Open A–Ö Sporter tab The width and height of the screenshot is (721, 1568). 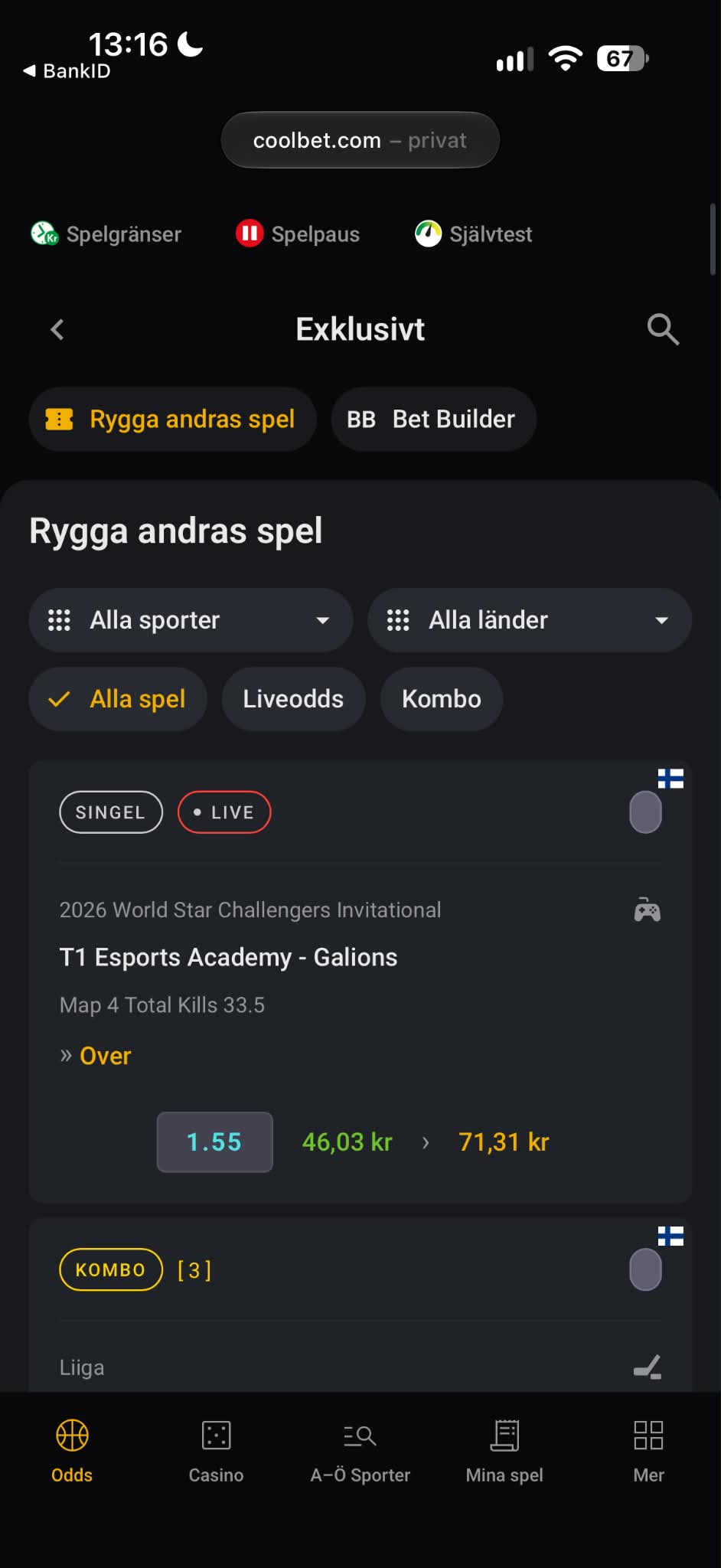[x=360, y=1452]
